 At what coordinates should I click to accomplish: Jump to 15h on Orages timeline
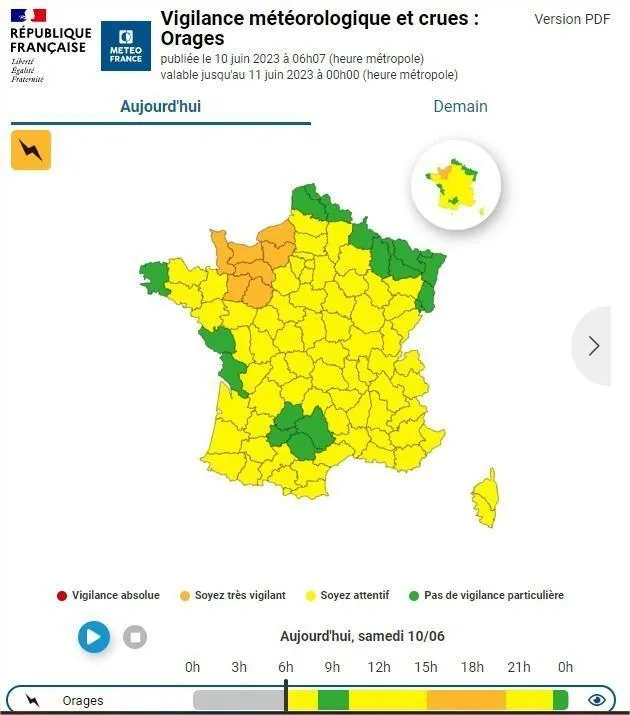[x=426, y=700]
